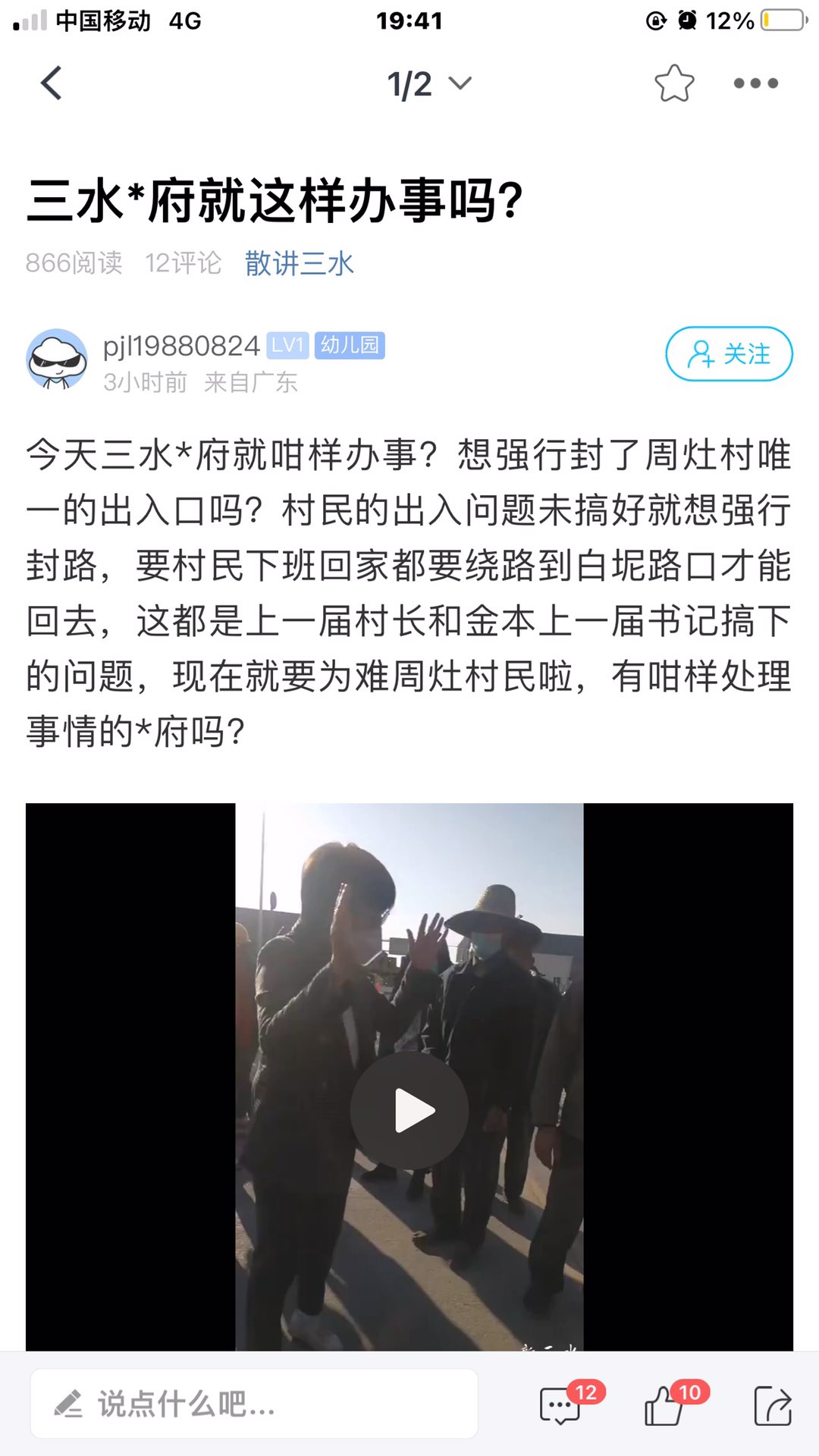Go back using the top-left arrow

coord(52,83)
